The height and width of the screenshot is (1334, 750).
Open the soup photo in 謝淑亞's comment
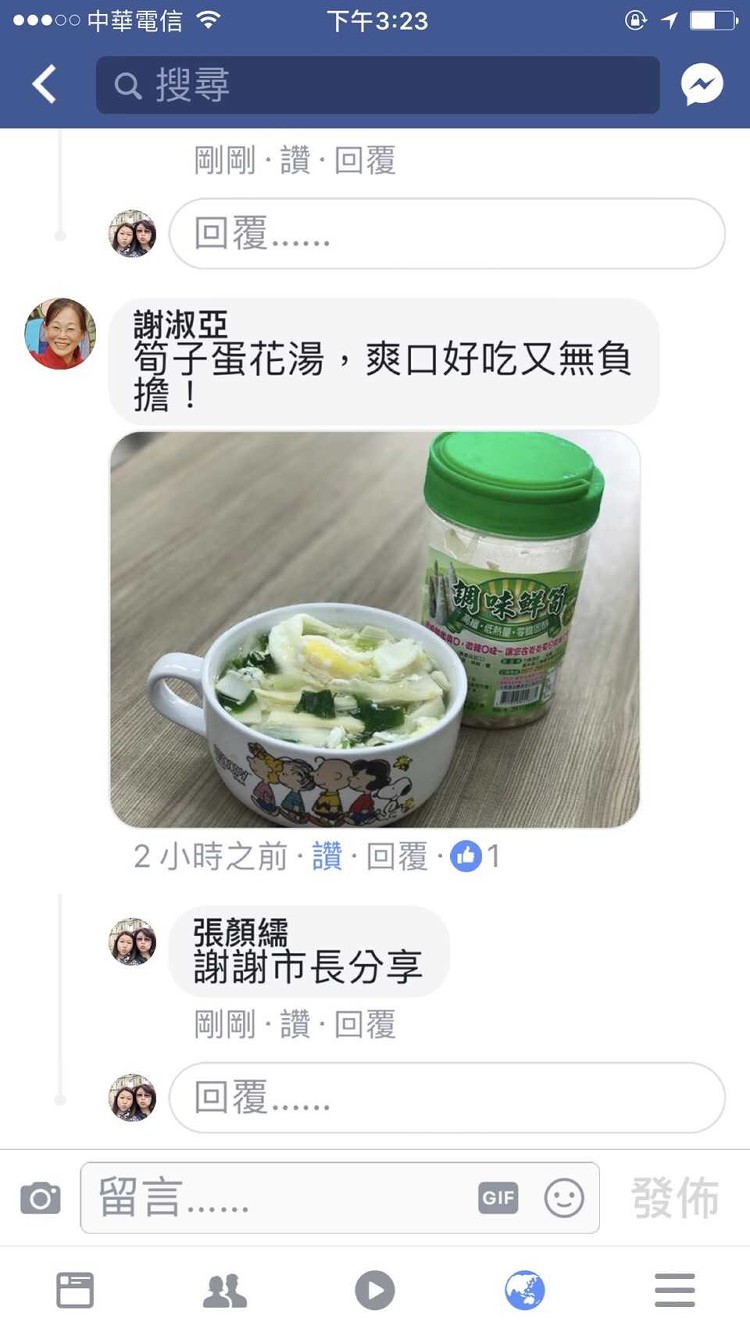point(374,629)
